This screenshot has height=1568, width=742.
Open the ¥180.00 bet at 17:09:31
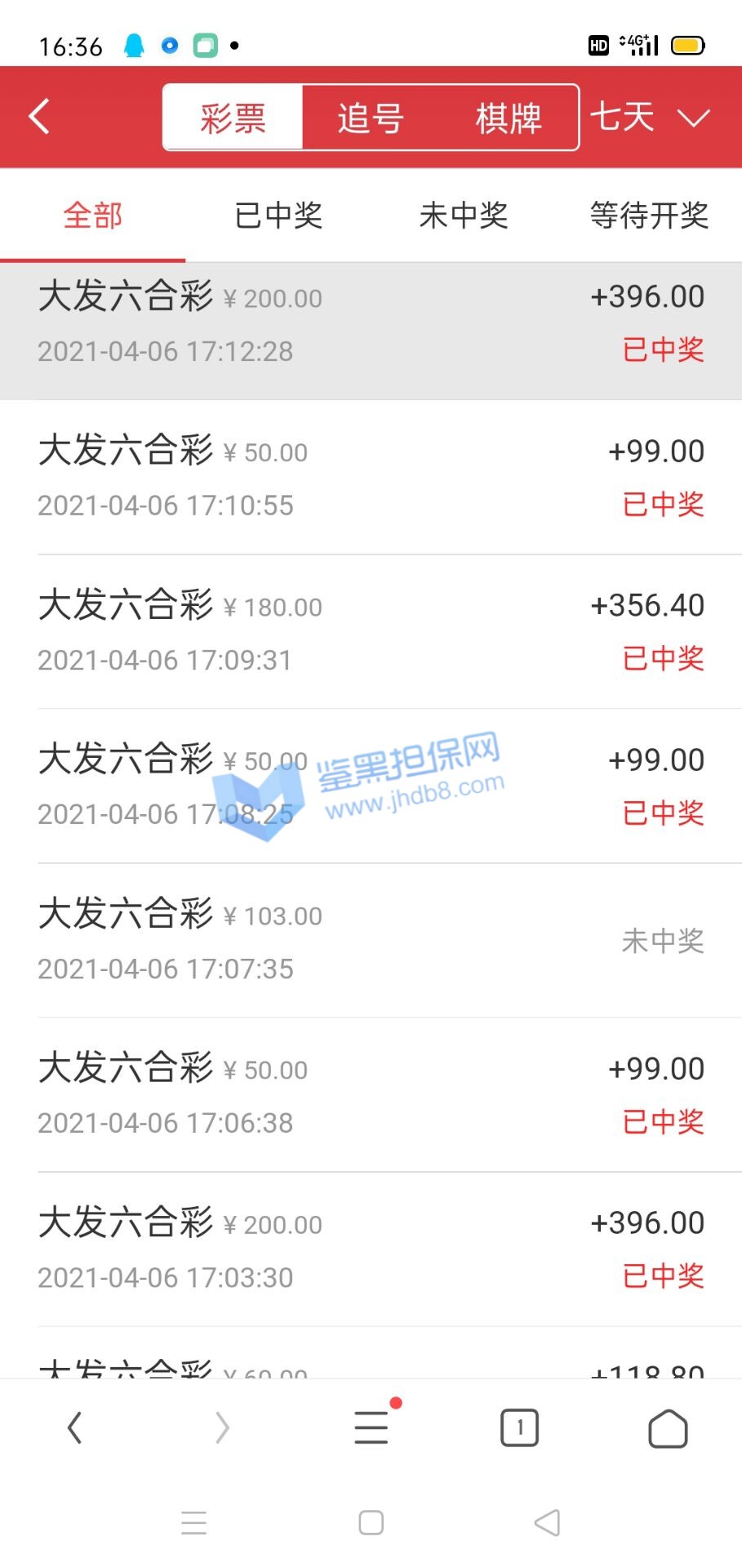click(x=371, y=631)
